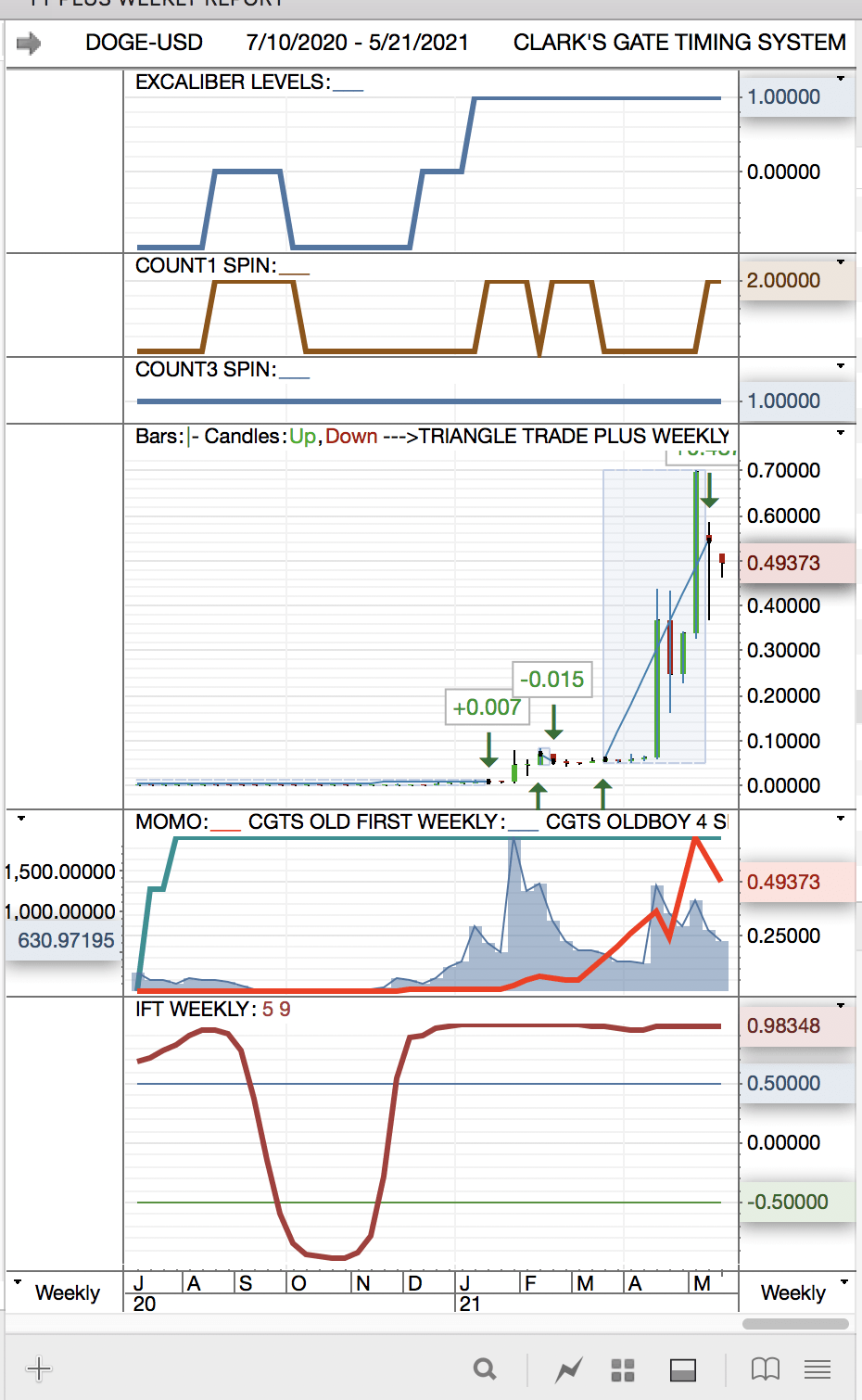Viewport: 862px width, 1400px height.
Task: Open the grid layout icon
Action: [x=623, y=1369]
